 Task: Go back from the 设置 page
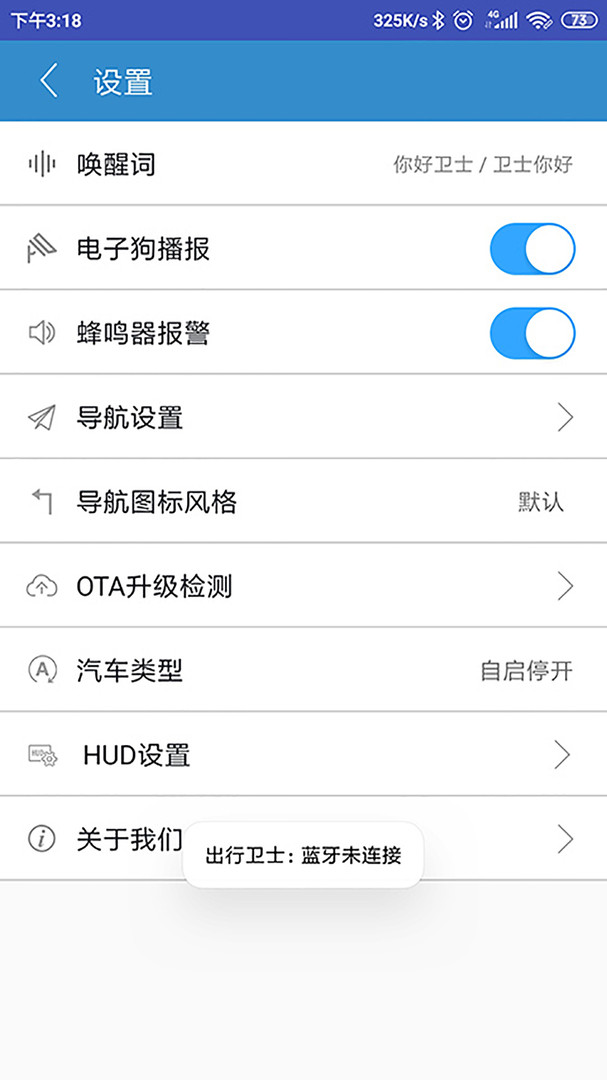(x=48, y=81)
